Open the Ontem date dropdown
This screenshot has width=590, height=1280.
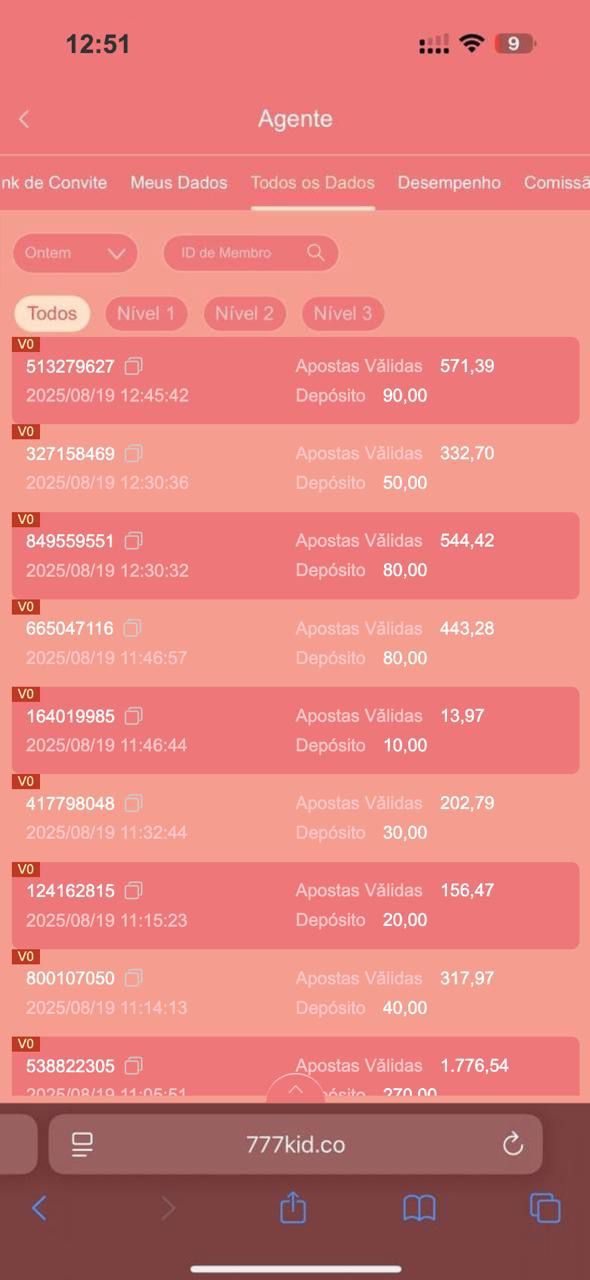pyautogui.click(x=75, y=253)
